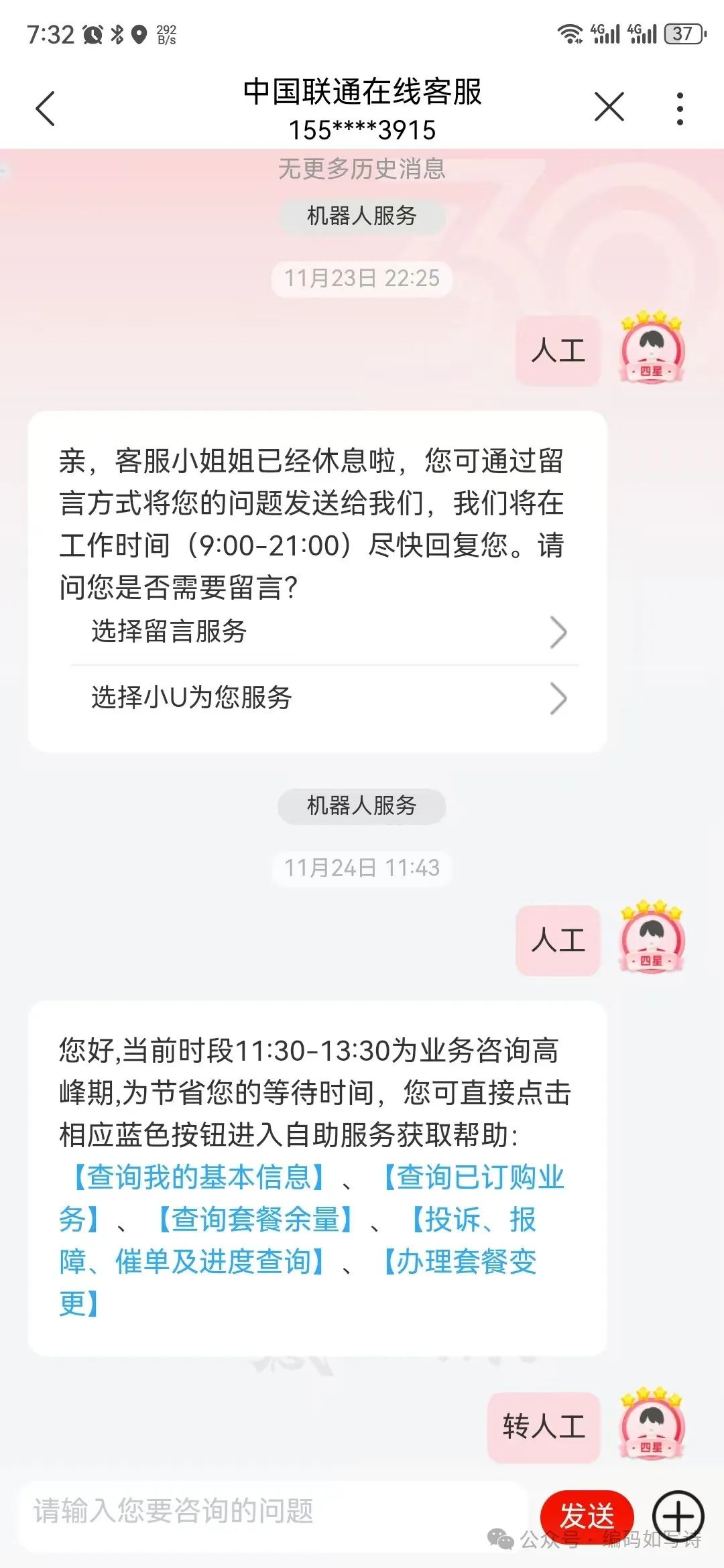The image size is (724, 1568).
Task: Focus the 请输入您要咨询的问题 input box
Action: (268, 1511)
